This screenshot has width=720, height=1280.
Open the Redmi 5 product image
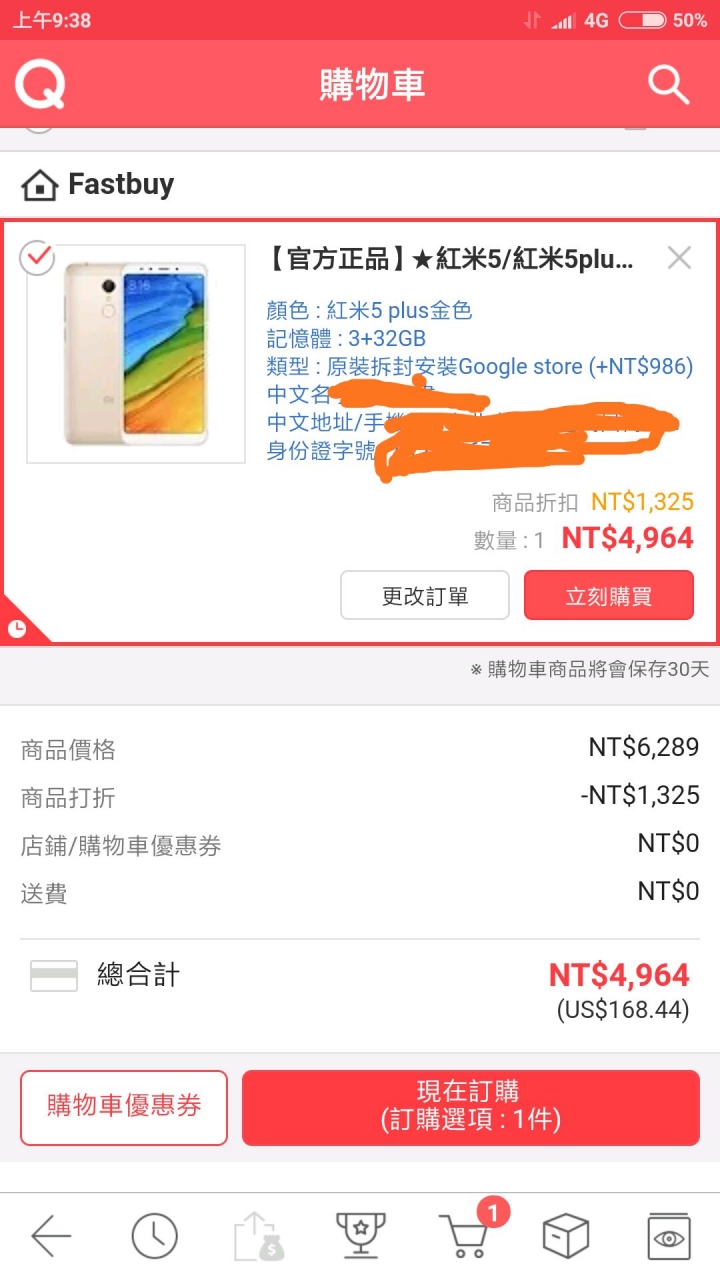point(136,354)
